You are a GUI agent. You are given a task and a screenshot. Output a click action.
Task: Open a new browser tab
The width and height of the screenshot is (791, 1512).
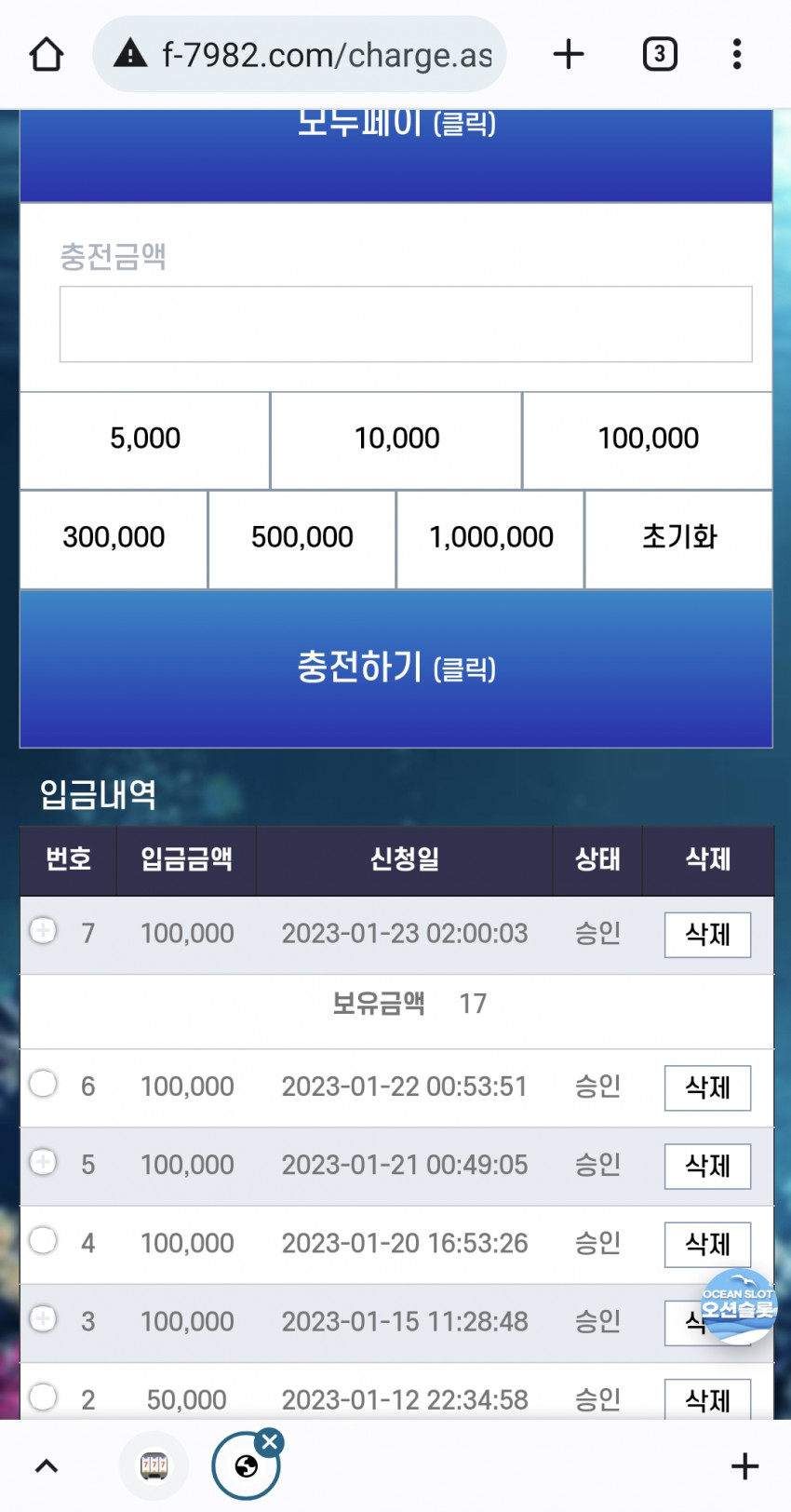click(x=568, y=54)
